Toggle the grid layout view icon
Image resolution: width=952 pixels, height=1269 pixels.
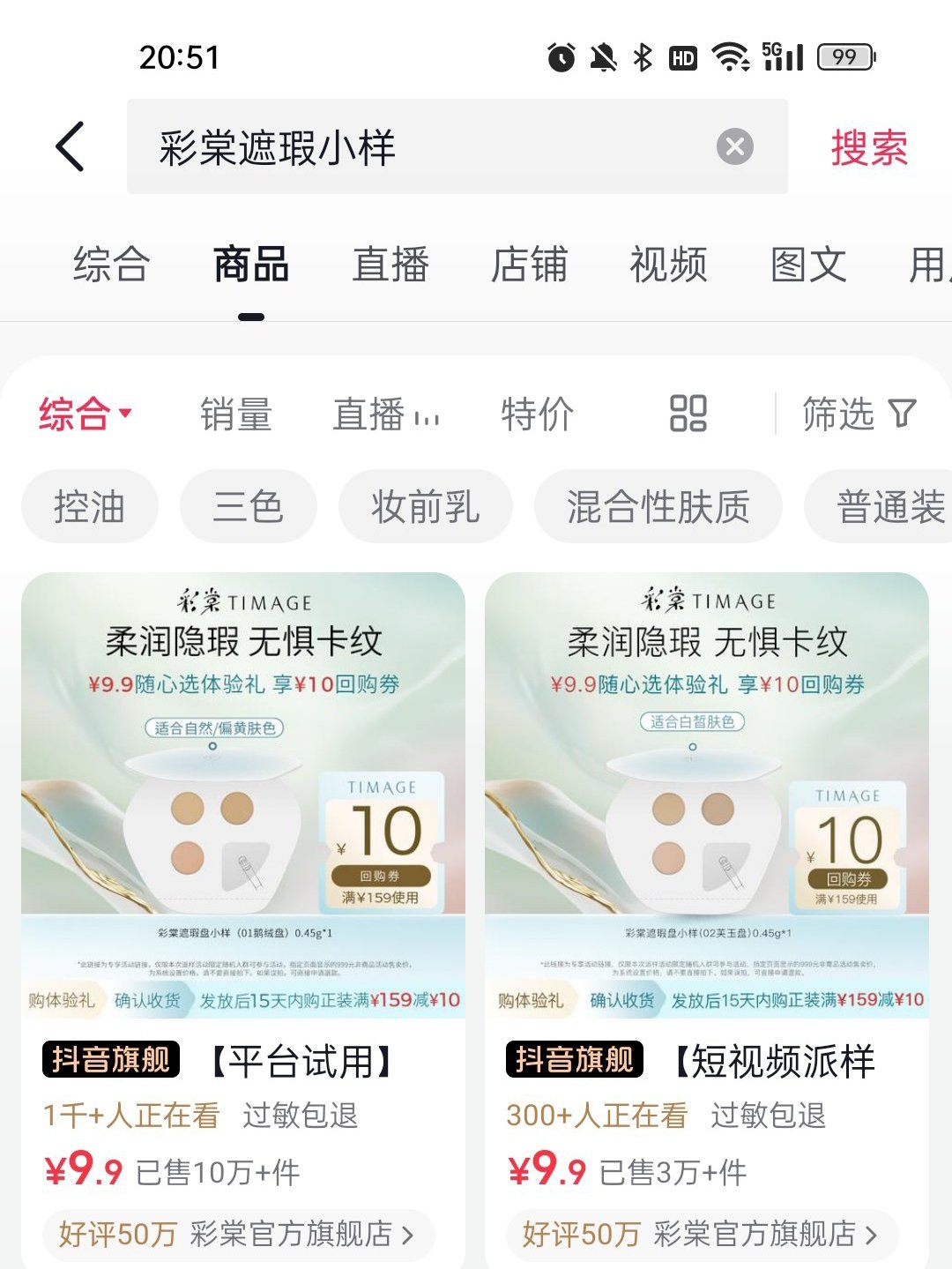pyautogui.click(x=688, y=414)
